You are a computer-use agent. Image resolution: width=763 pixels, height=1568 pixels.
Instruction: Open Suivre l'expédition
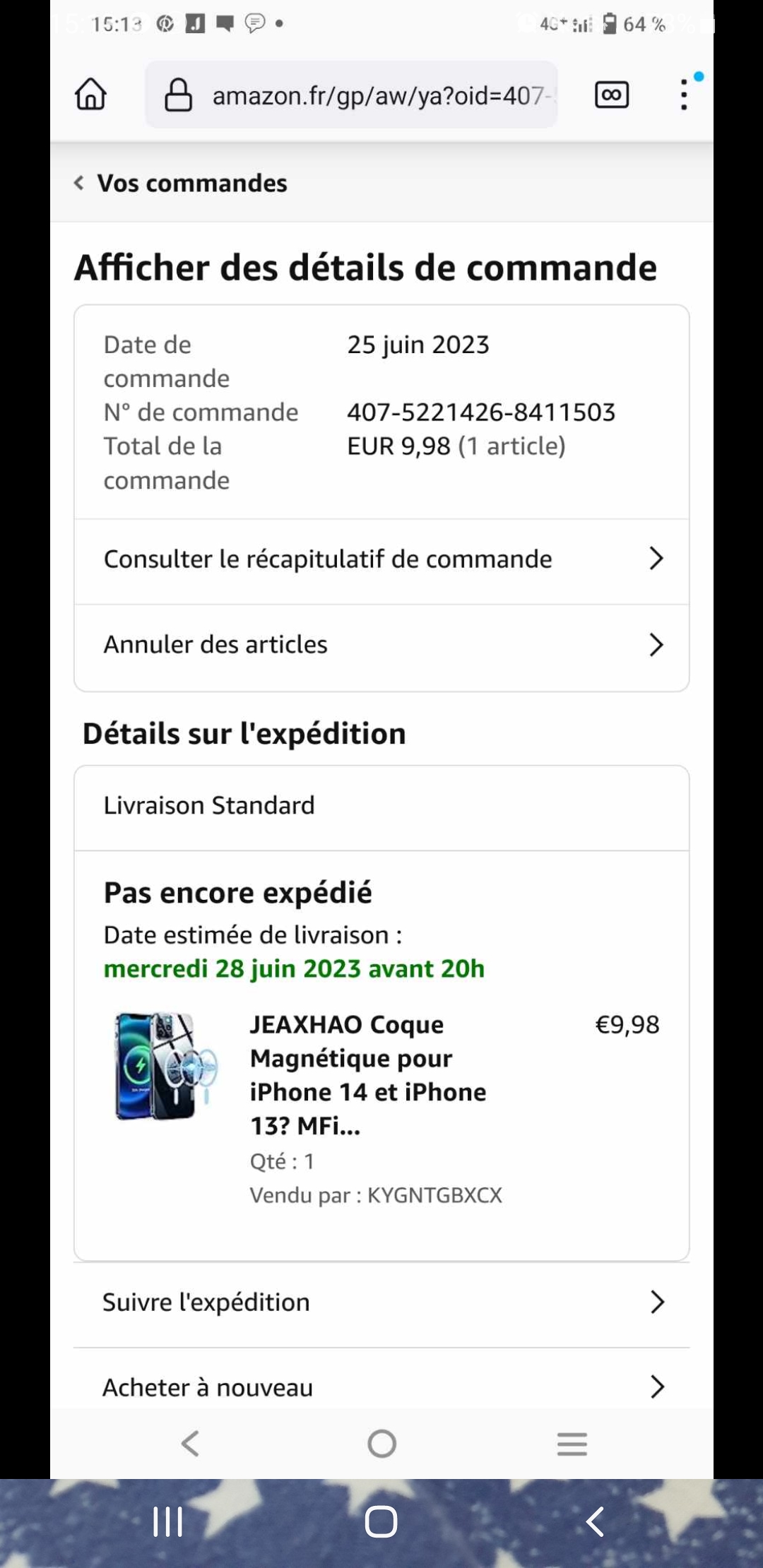381,1302
